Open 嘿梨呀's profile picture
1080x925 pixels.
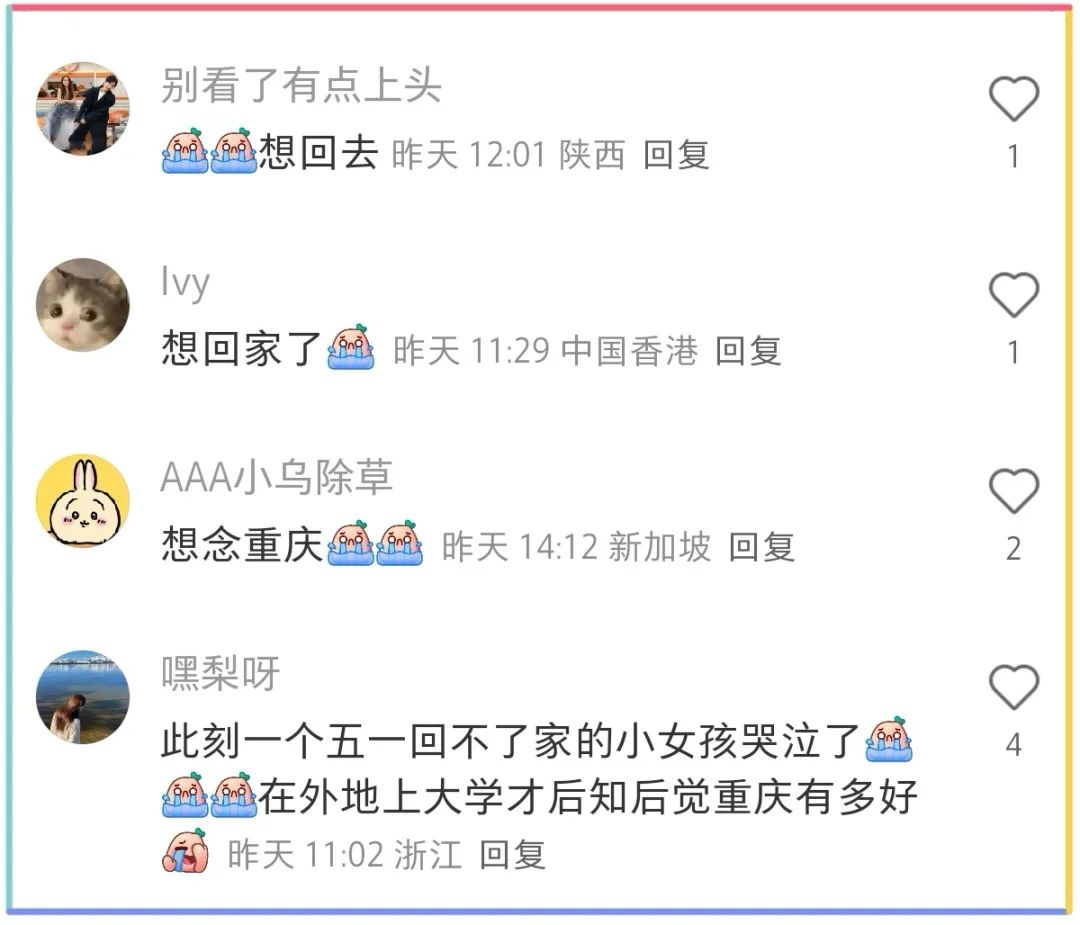[x=83, y=696]
